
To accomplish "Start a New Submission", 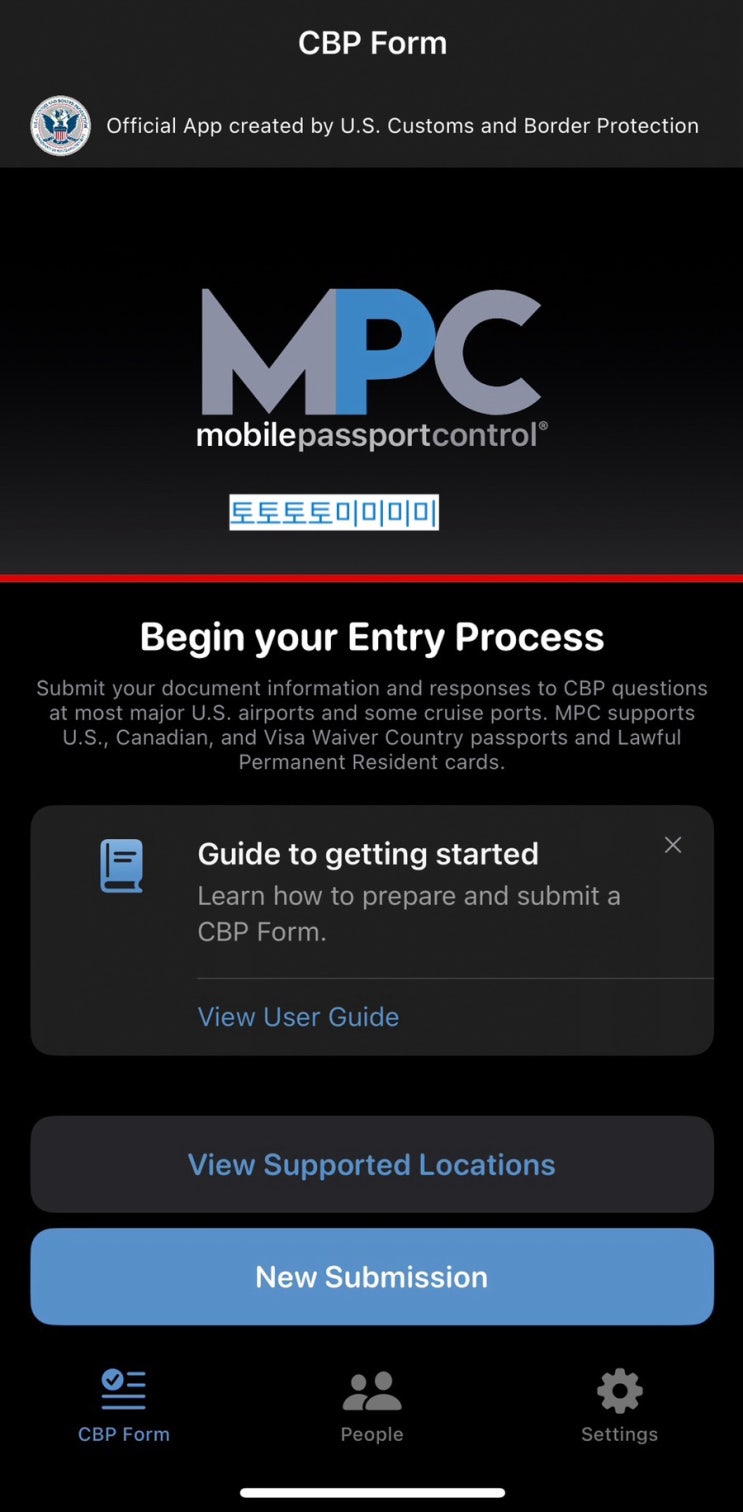I will point(372,1277).
